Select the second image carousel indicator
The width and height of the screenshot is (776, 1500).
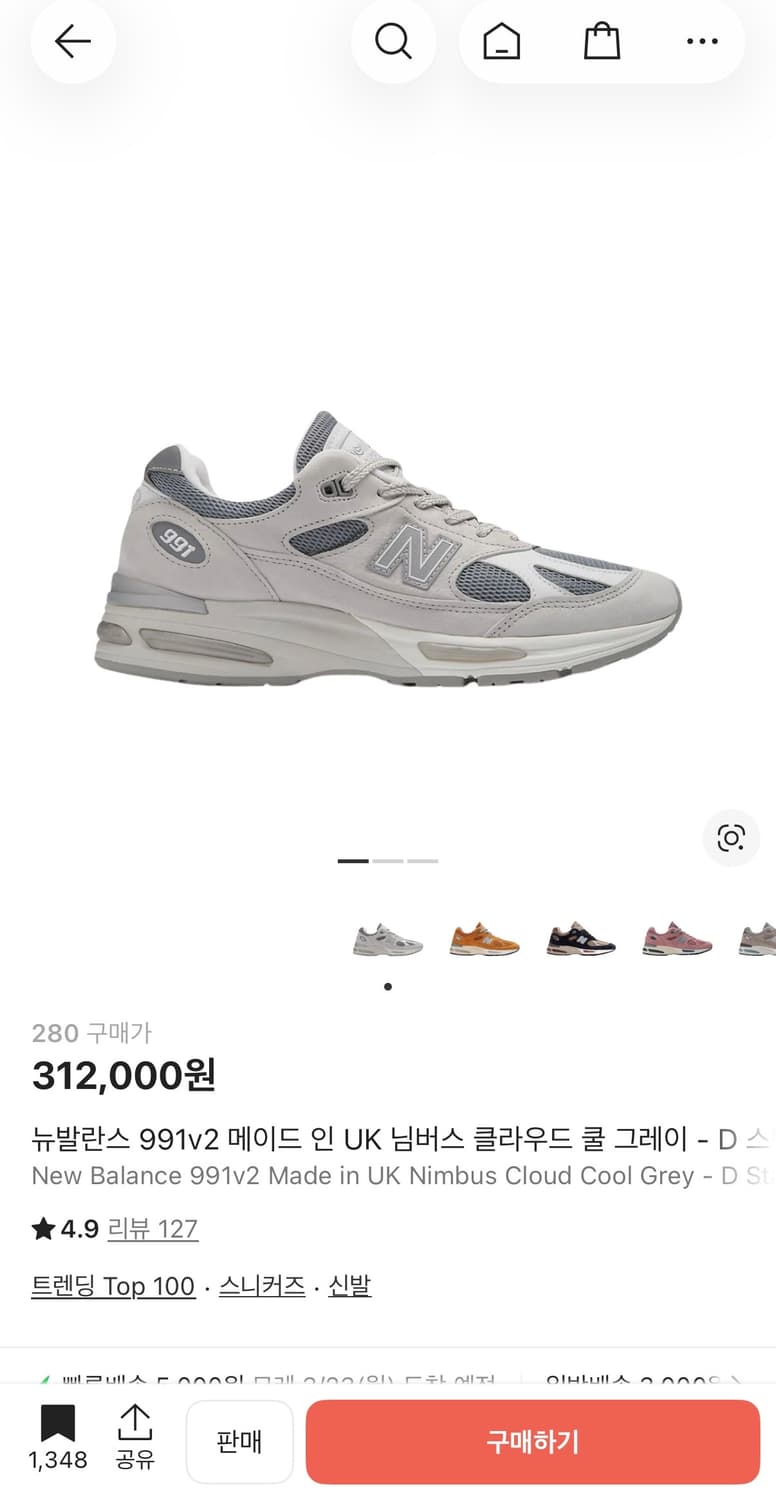(x=388, y=860)
